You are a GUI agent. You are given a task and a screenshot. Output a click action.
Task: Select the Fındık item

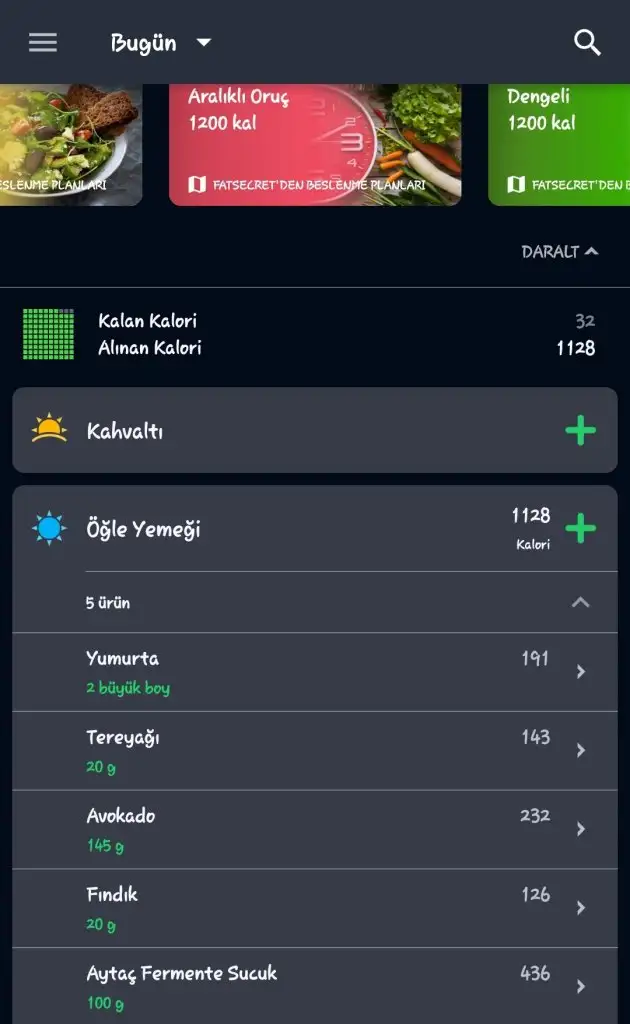314,908
